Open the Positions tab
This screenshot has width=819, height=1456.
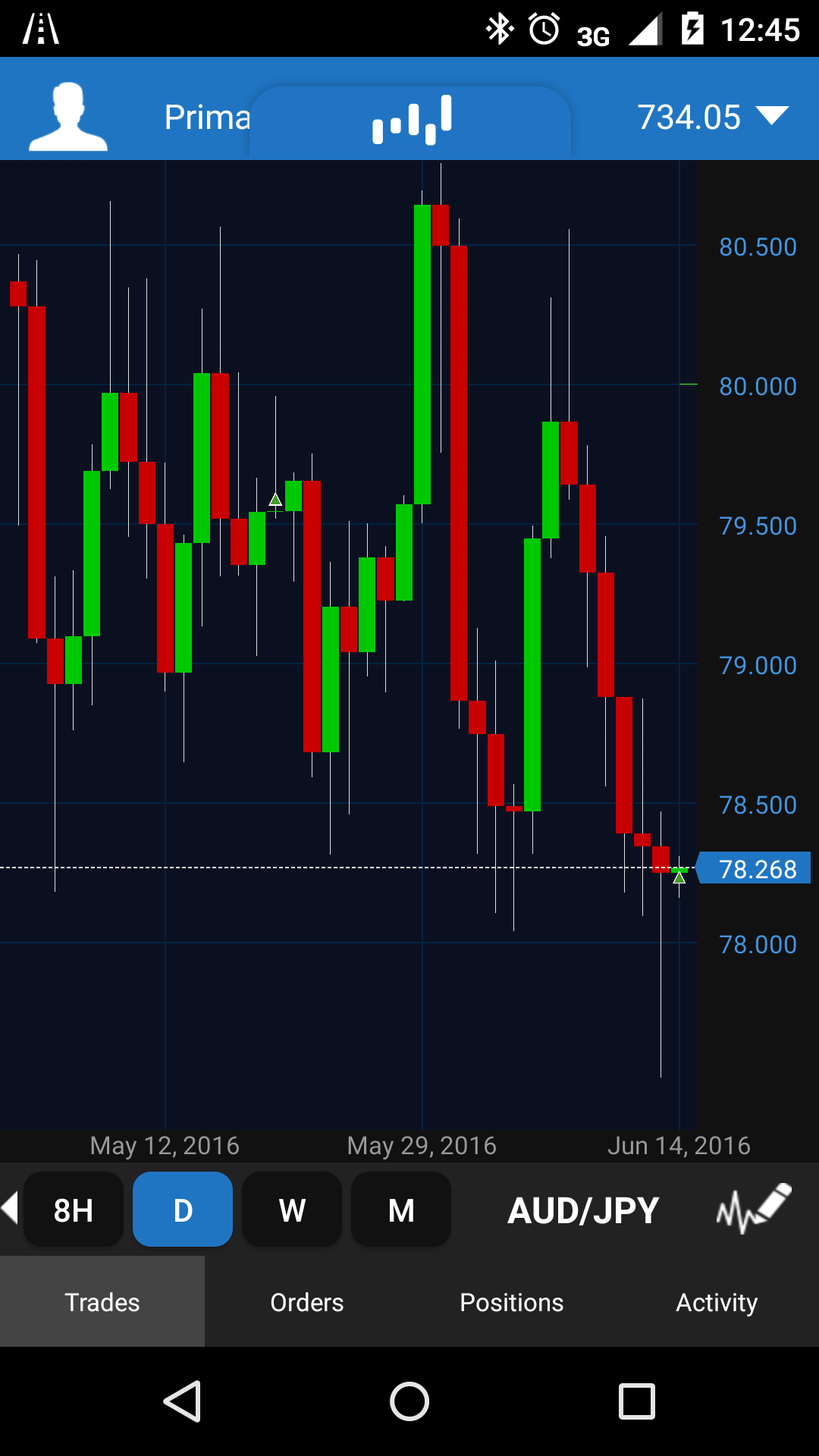(x=512, y=1302)
